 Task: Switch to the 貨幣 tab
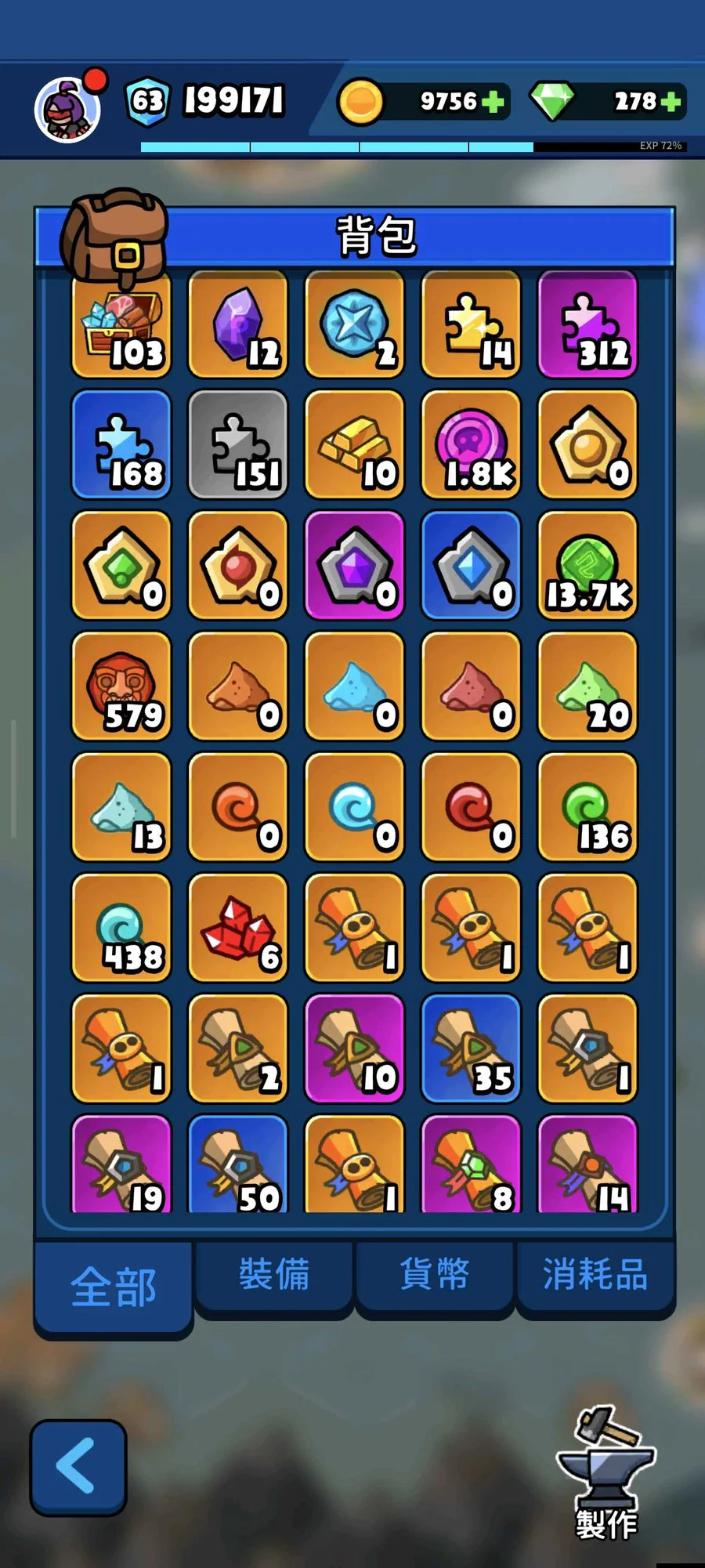(435, 1274)
